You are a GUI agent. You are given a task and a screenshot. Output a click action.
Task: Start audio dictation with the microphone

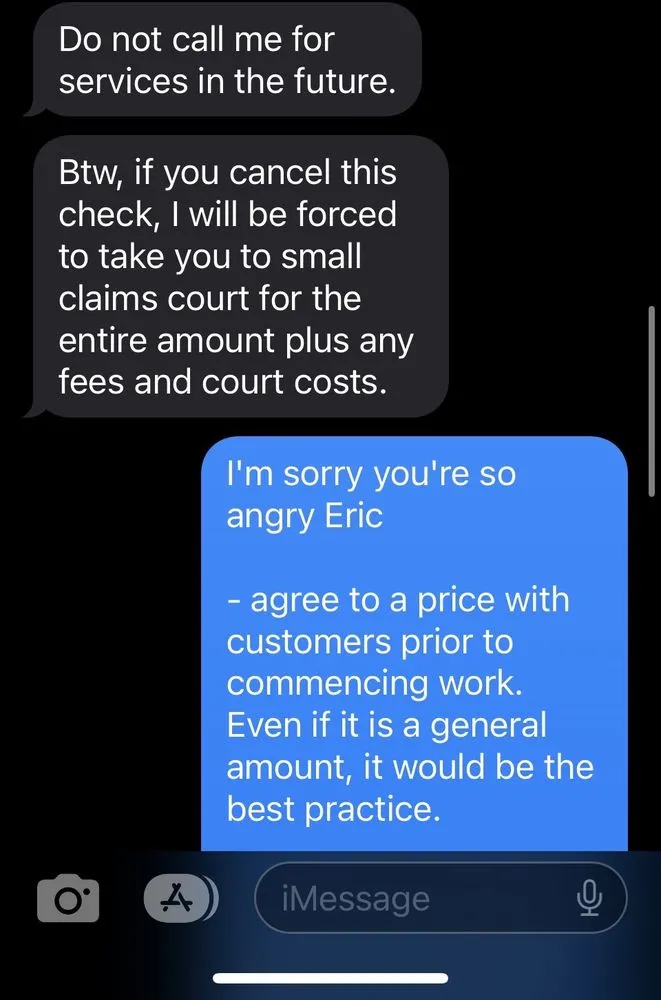(x=589, y=898)
